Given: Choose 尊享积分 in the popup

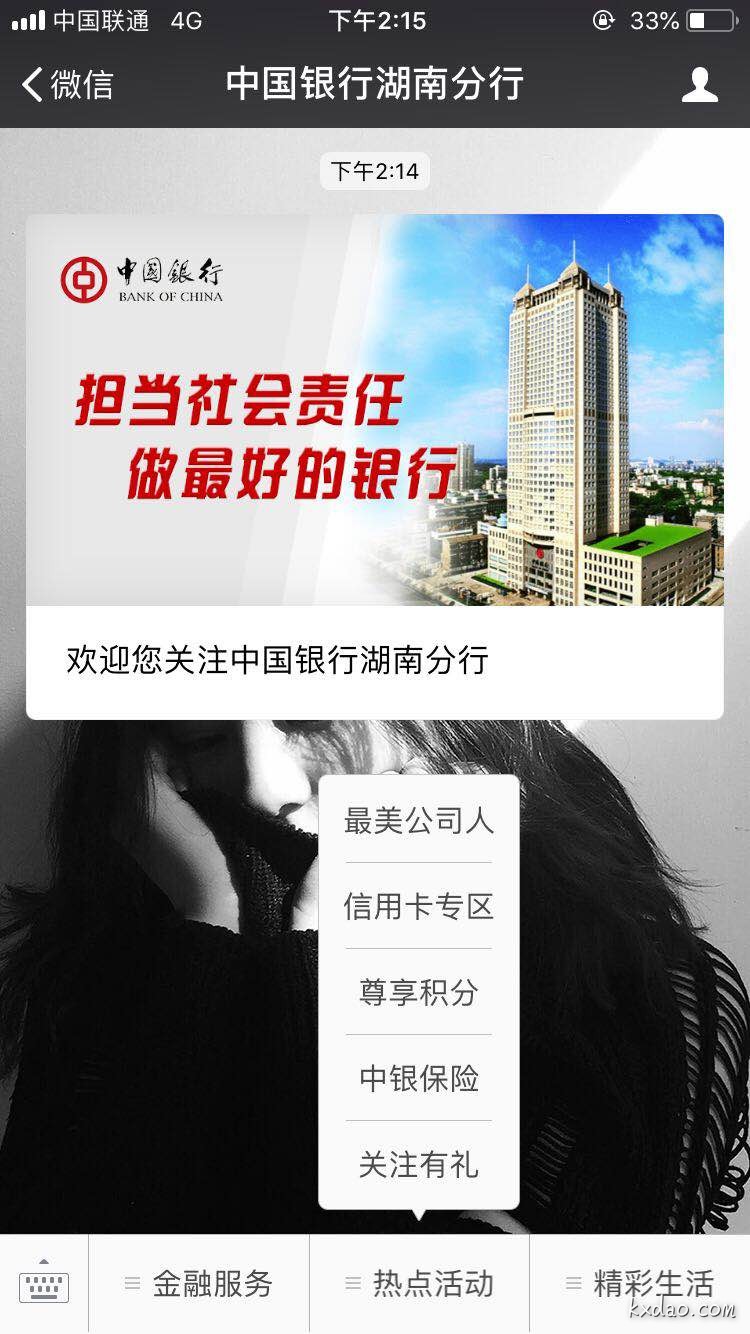Looking at the screenshot, I should [419, 993].
